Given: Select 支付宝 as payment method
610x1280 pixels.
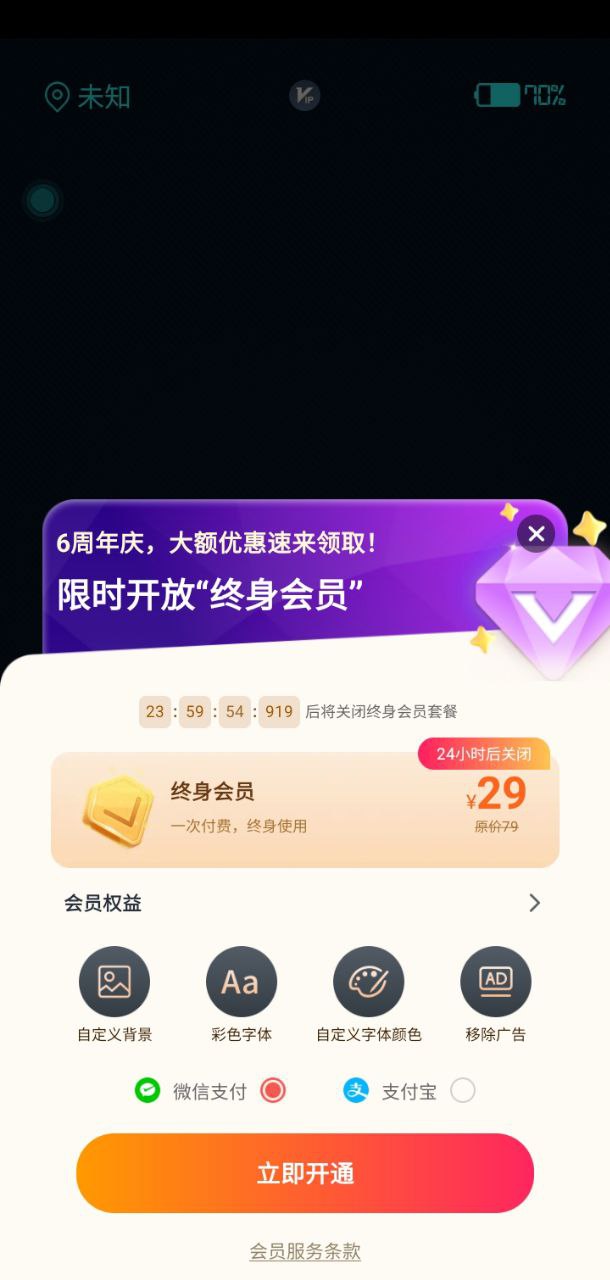Looking at the screenshot, I should click(x=462, y=1091).
